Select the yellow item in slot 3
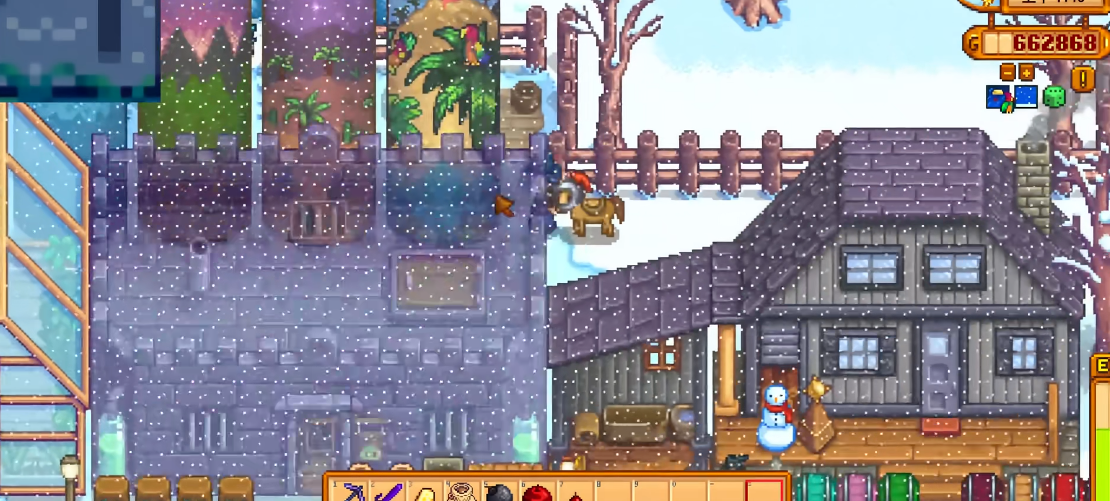The width and height of the screenshot is (1110, 501). pyautogui.click(x=424, y=492)
